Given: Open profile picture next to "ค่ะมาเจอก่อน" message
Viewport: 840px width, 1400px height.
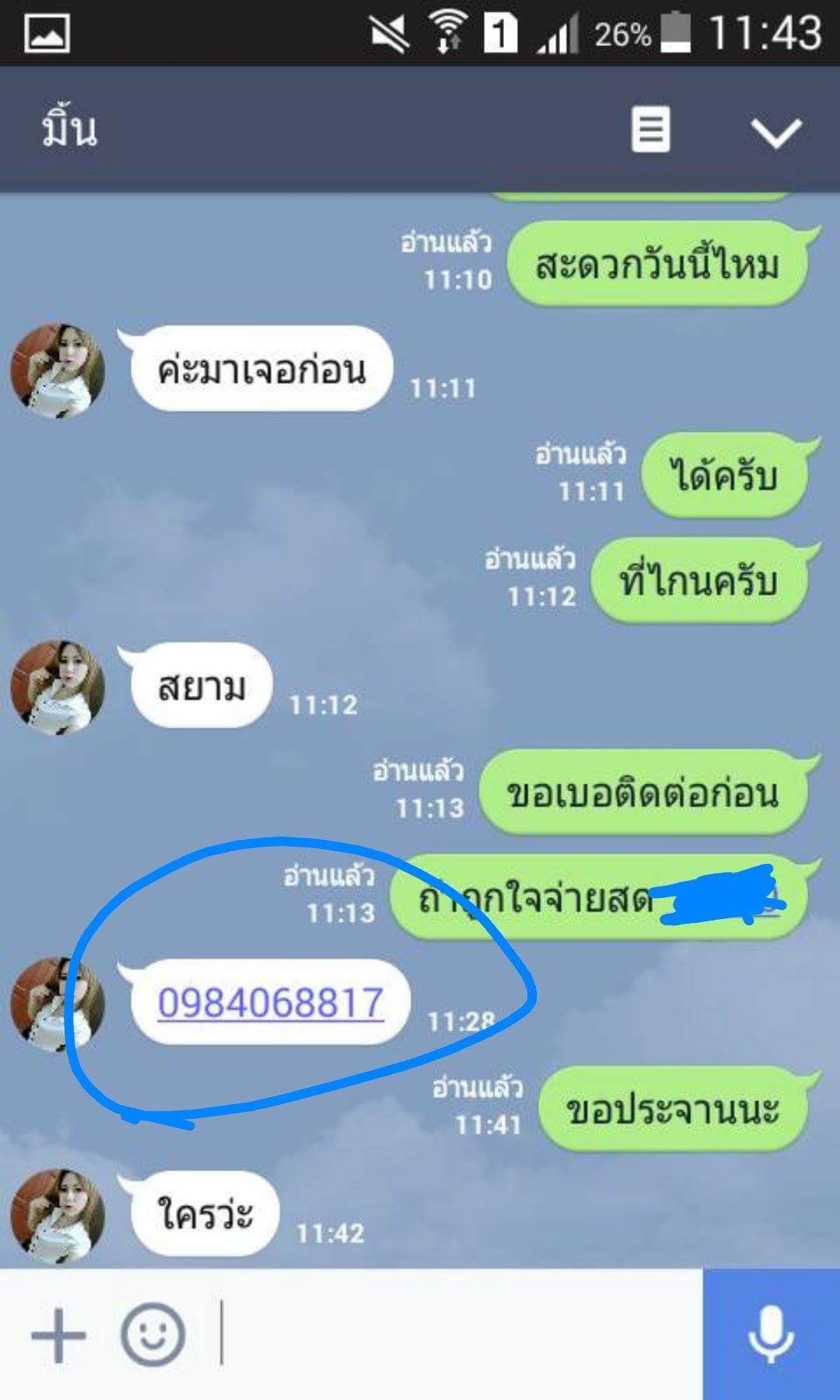Looking at the screenshot, I should [x=58, y=371].
